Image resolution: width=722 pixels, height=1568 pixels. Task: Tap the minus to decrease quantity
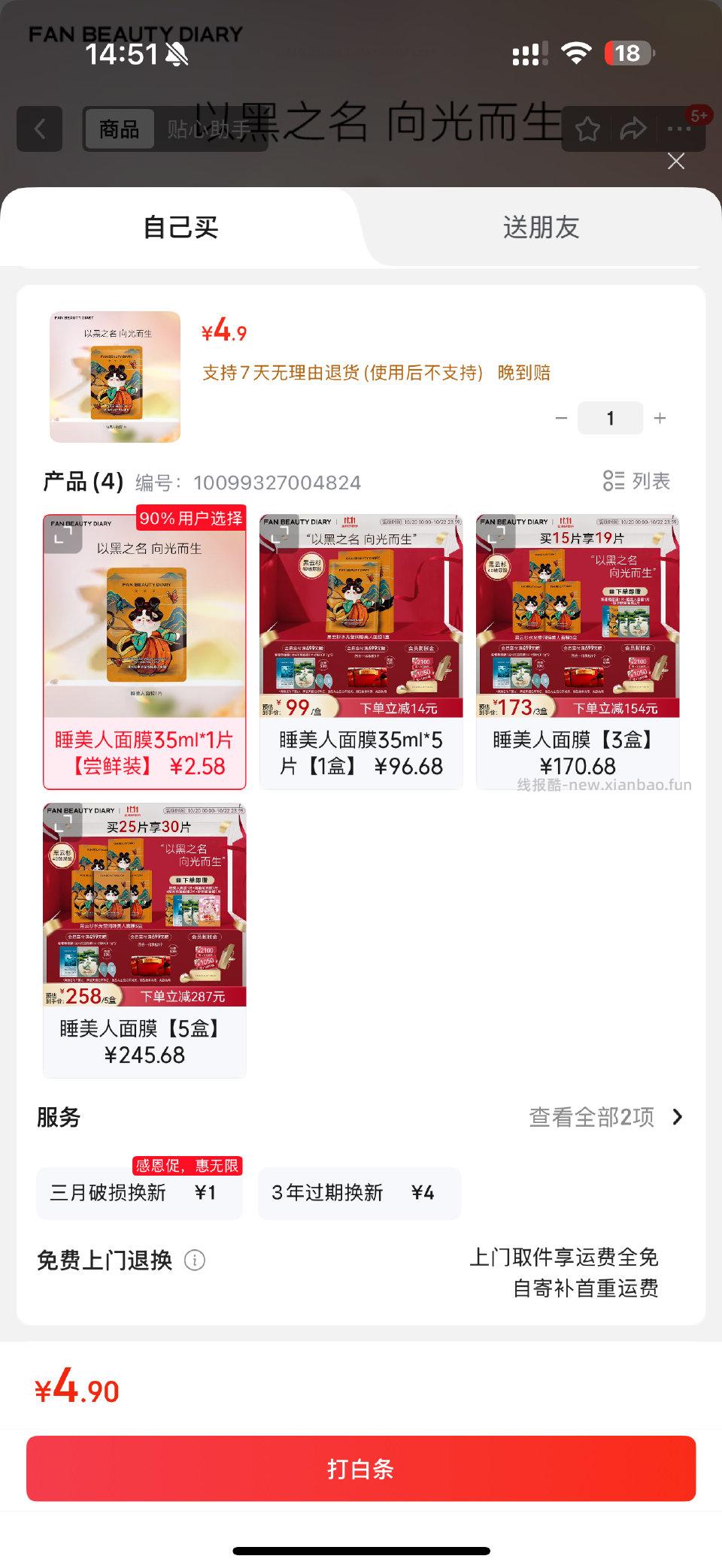coord(560,418)
